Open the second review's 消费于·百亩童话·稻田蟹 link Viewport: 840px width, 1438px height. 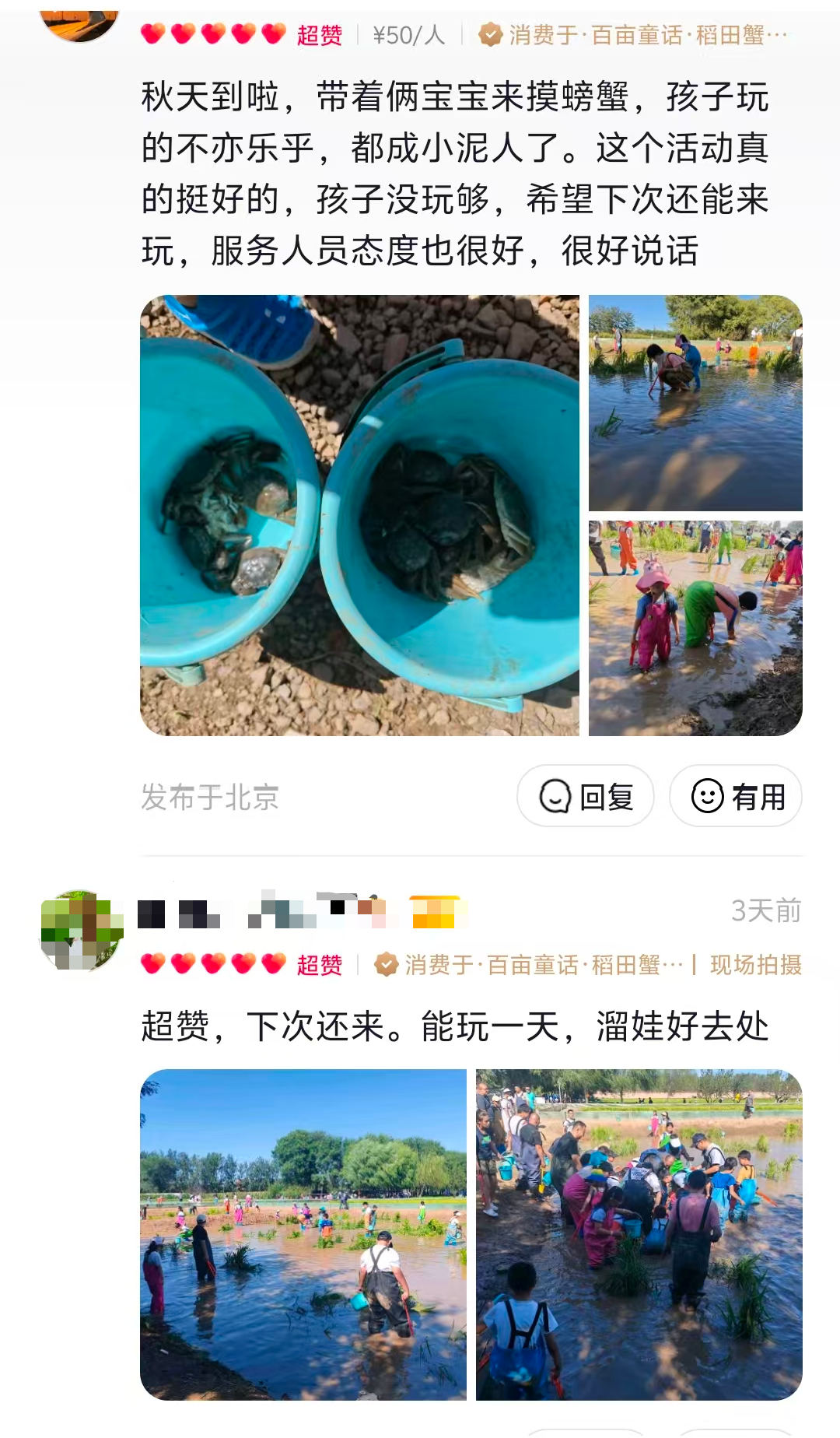point(531,965)
